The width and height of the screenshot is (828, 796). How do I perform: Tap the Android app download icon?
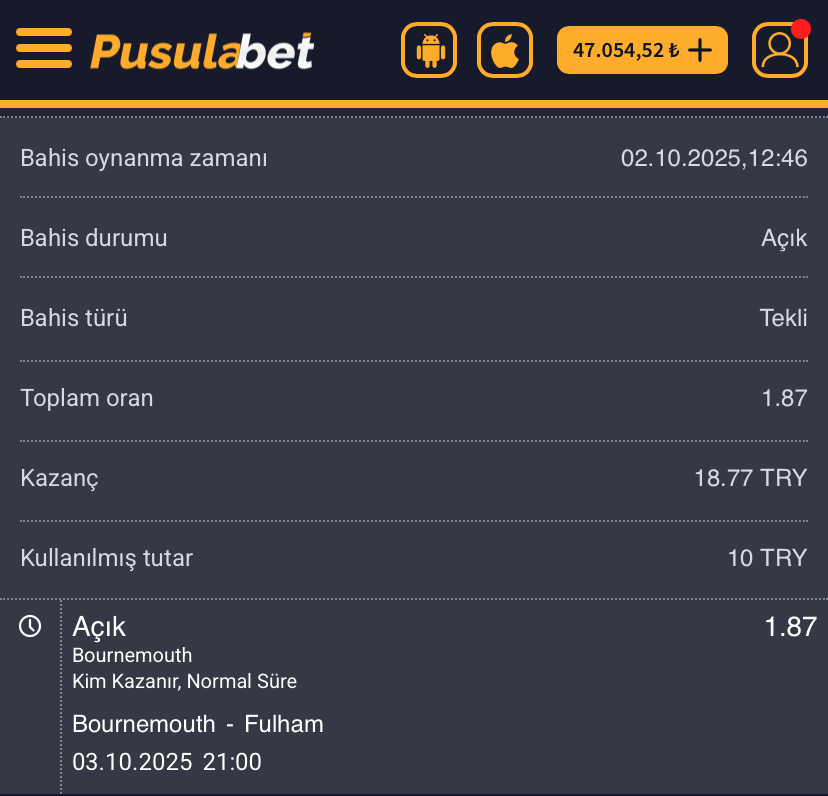pos(429,50)
